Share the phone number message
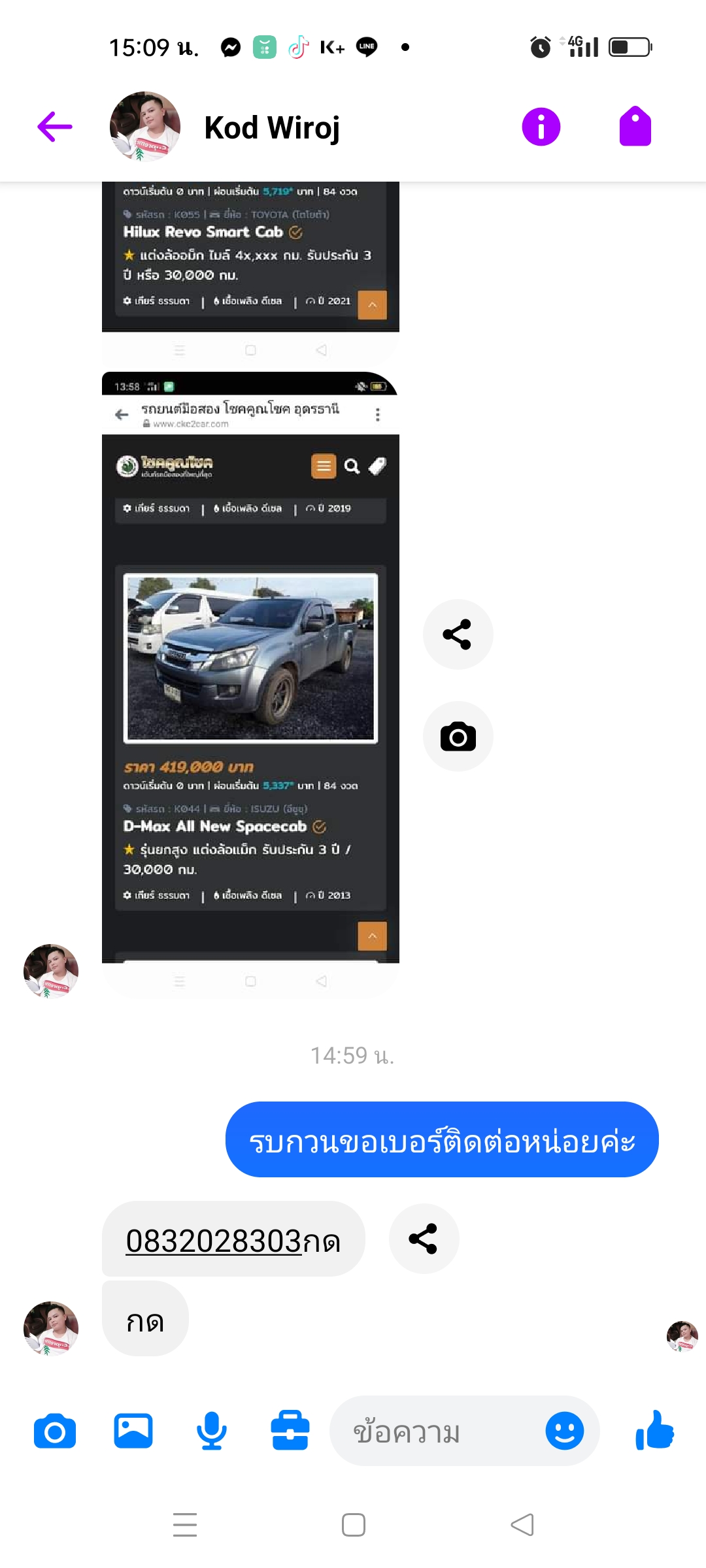Screen dimensions: 706x1568 tap(424, 1239)
